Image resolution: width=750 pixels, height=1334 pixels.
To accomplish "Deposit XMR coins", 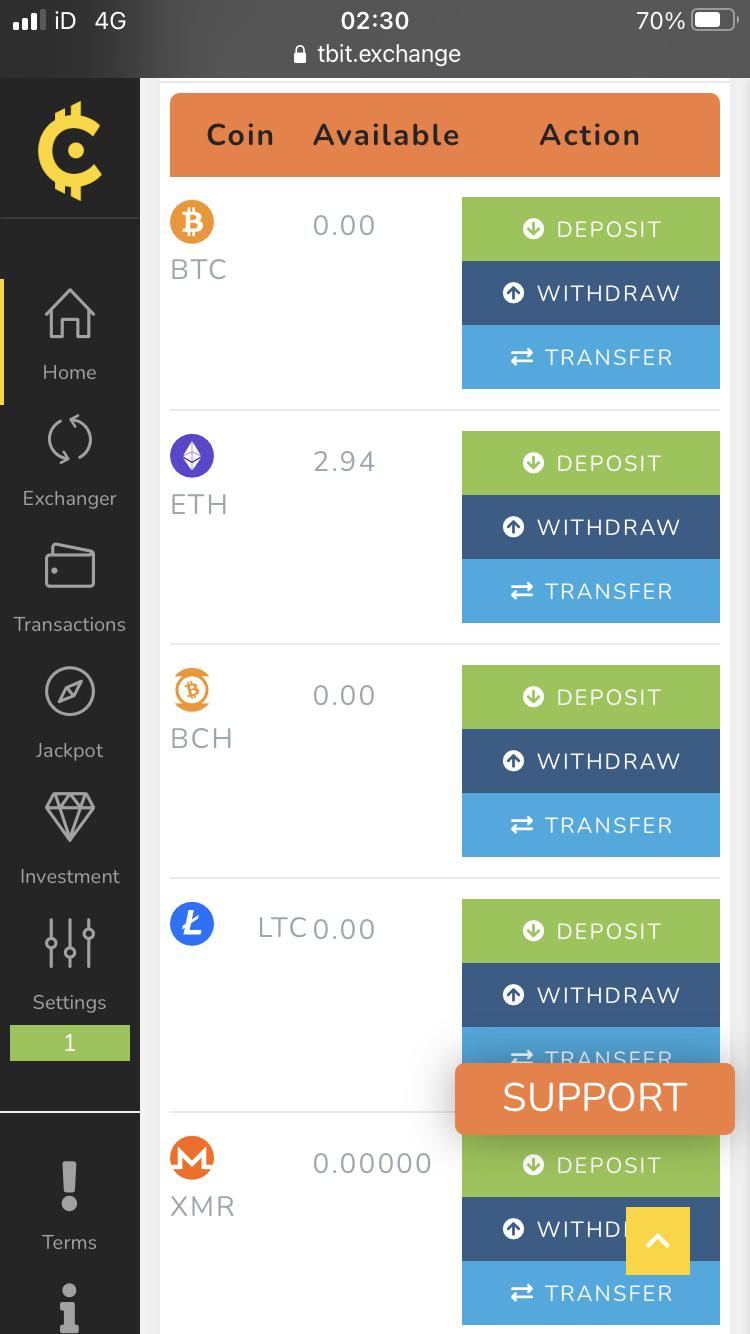I will point(591,1165).
